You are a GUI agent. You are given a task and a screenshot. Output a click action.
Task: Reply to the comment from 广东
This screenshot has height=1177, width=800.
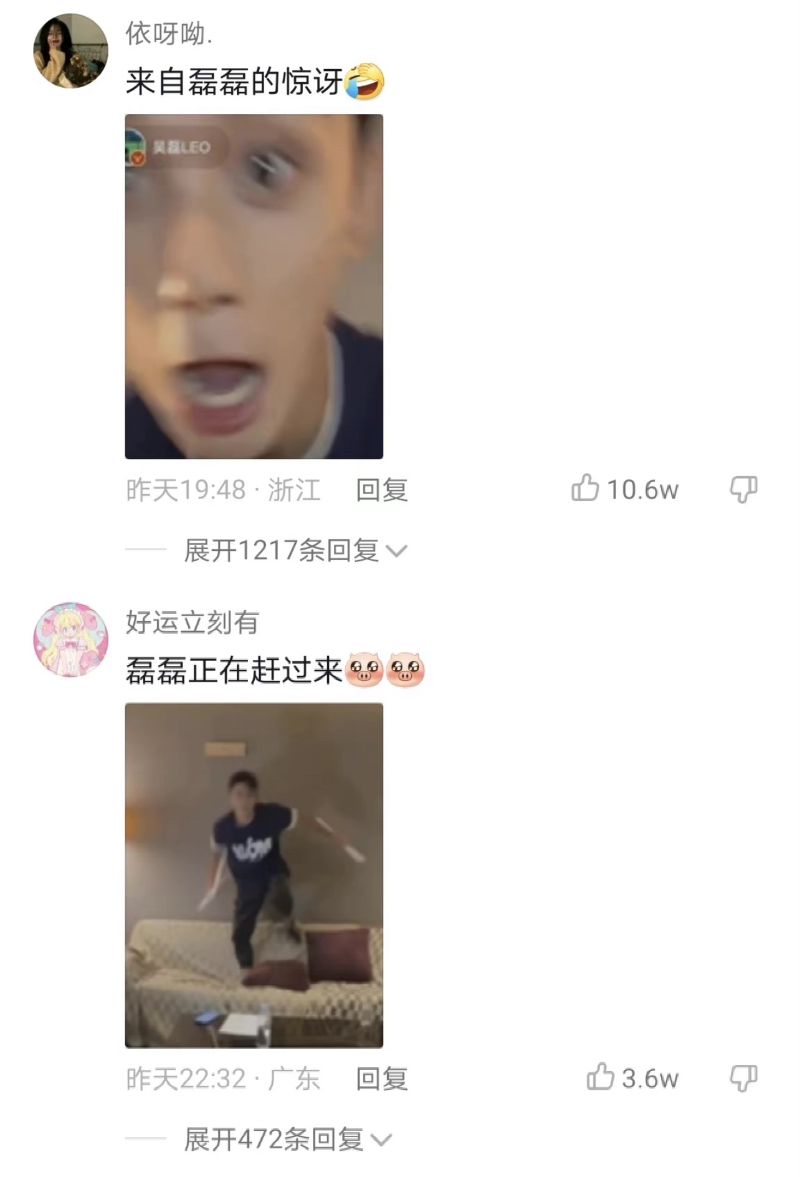click(x=382, y=1079)
